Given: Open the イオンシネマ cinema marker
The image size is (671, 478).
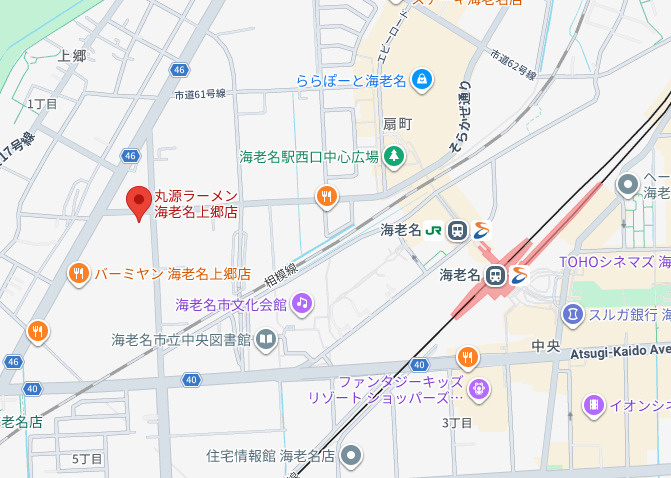Looking at the screenshot, I should click(x=594, y=405).
